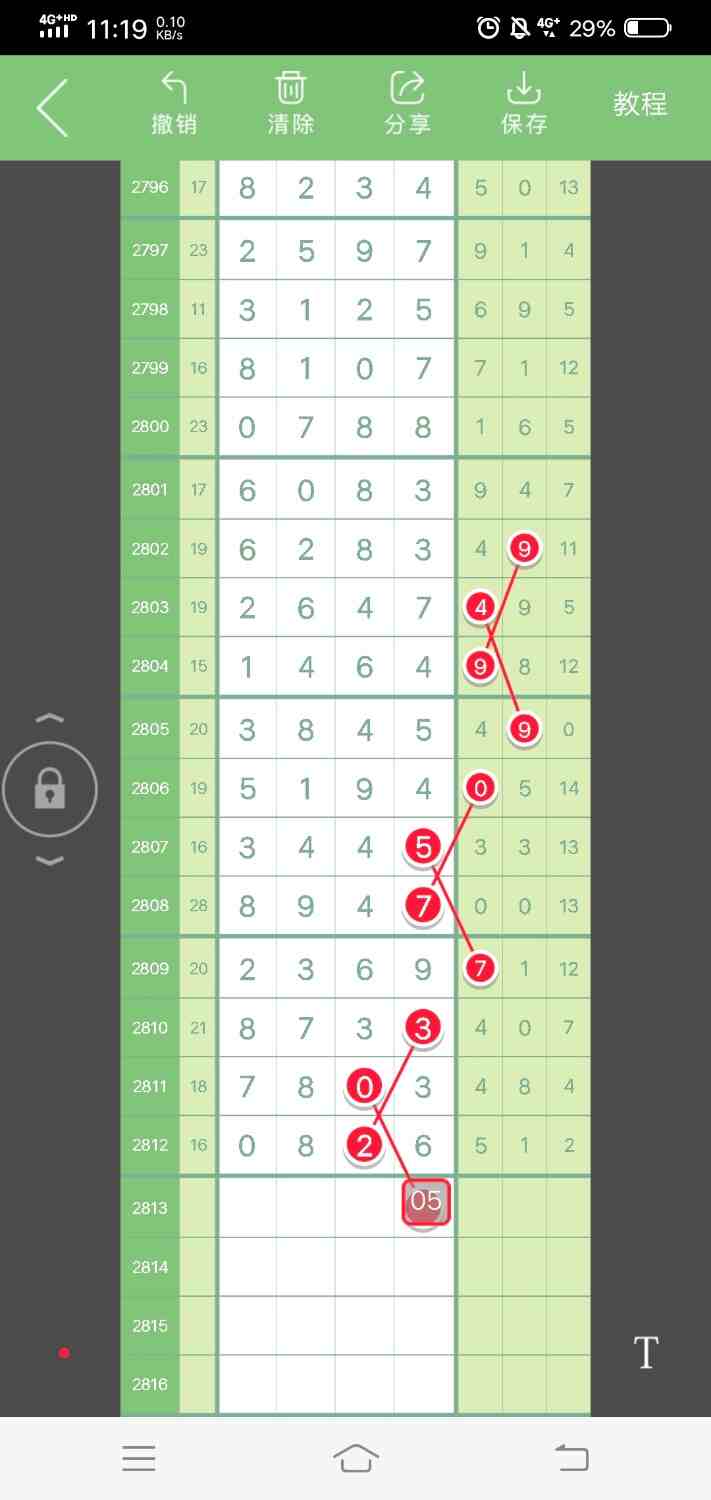Screen dimensions: 711x1500
Task: Tap the up chevron above the lock
Action: (x=50, y=719)
